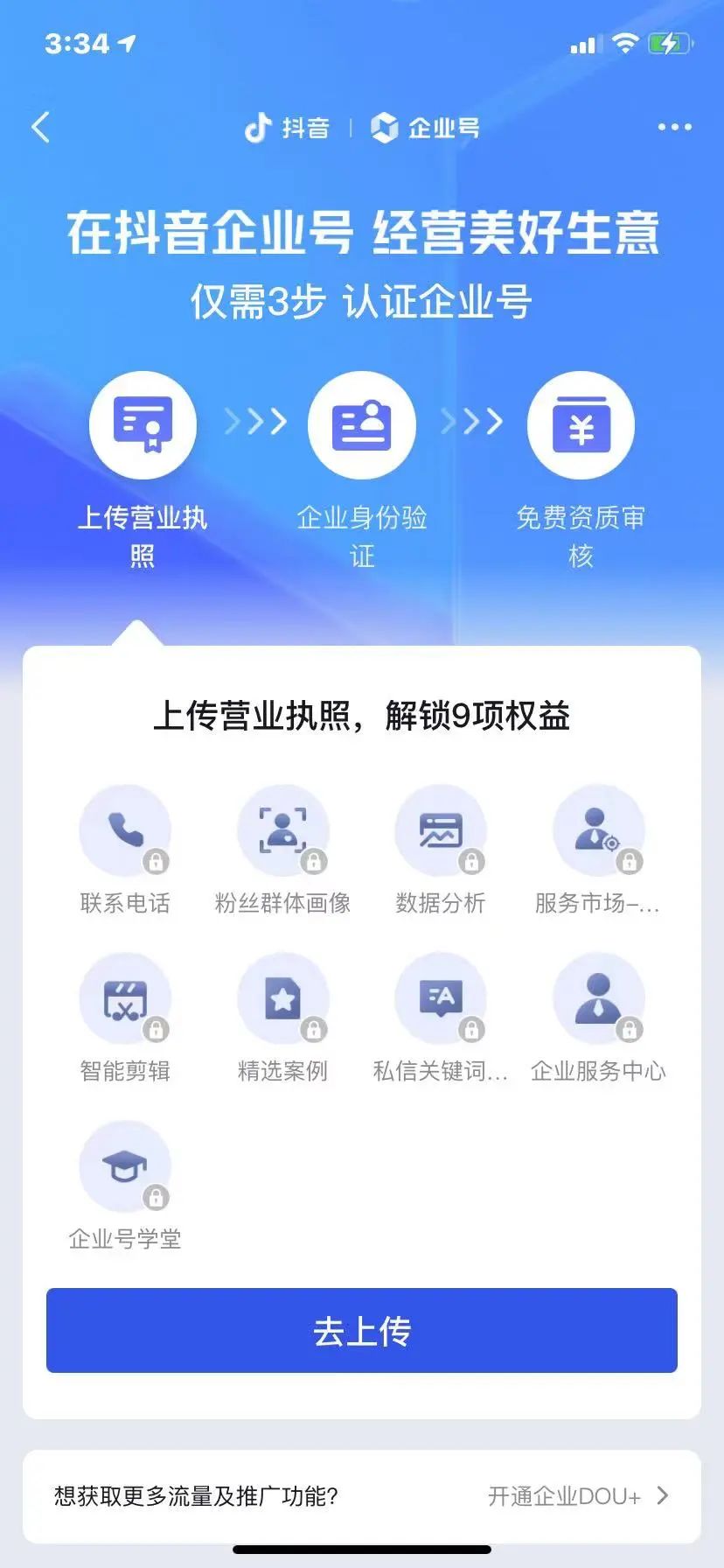Open the more options ellipsis menu
Image resolution: width=724 pixels, height=1568 pixels.
tap(673, 127)
